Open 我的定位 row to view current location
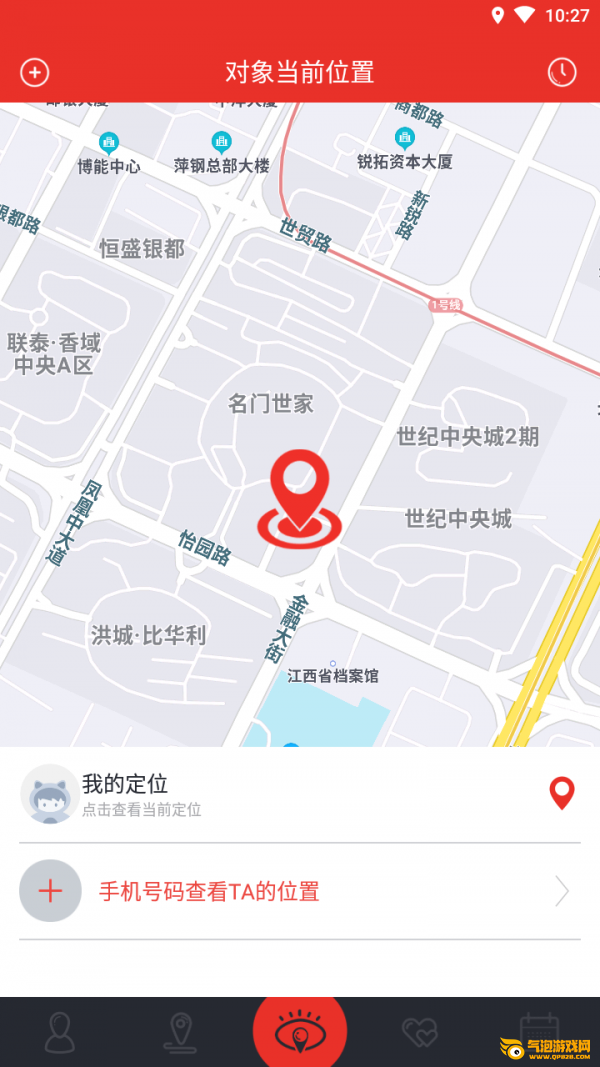600x1067 pixels. (x=300, y=794)
